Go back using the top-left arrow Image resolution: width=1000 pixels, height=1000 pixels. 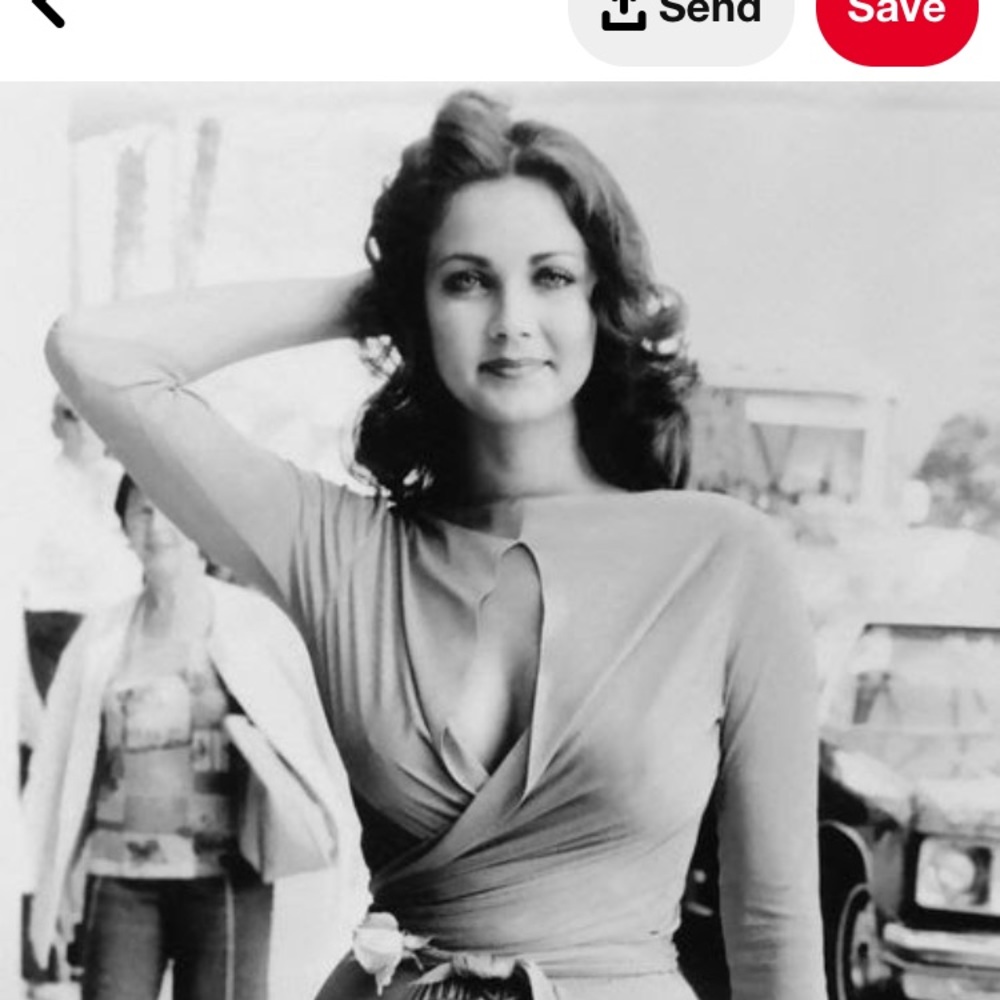(x=45, y=10)
